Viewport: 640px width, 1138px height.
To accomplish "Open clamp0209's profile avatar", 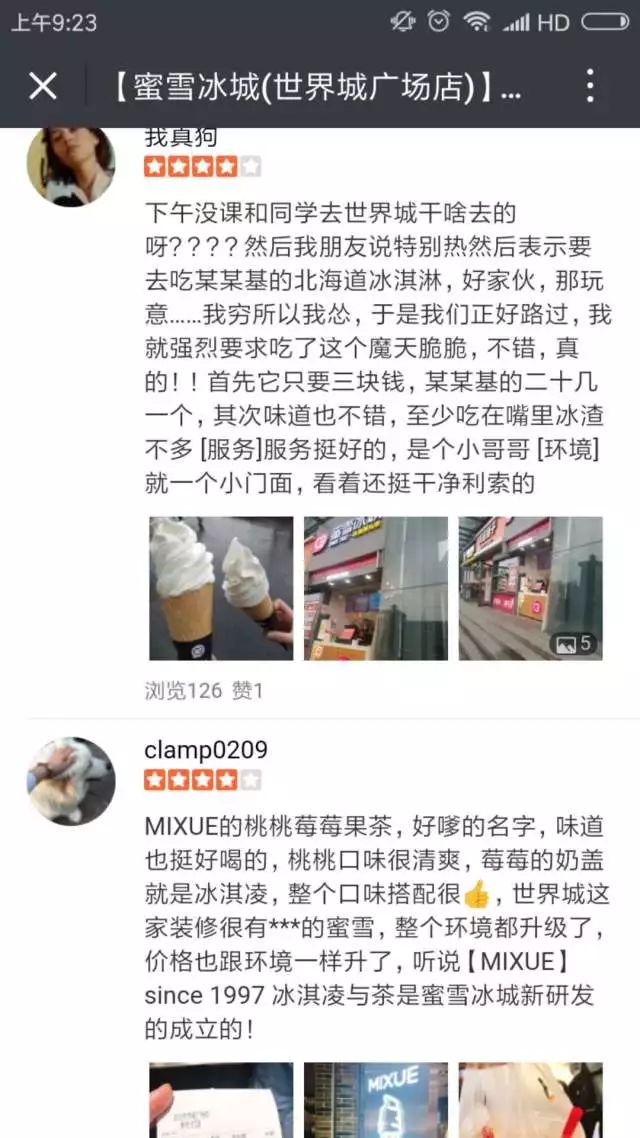I will click(71, 780).
